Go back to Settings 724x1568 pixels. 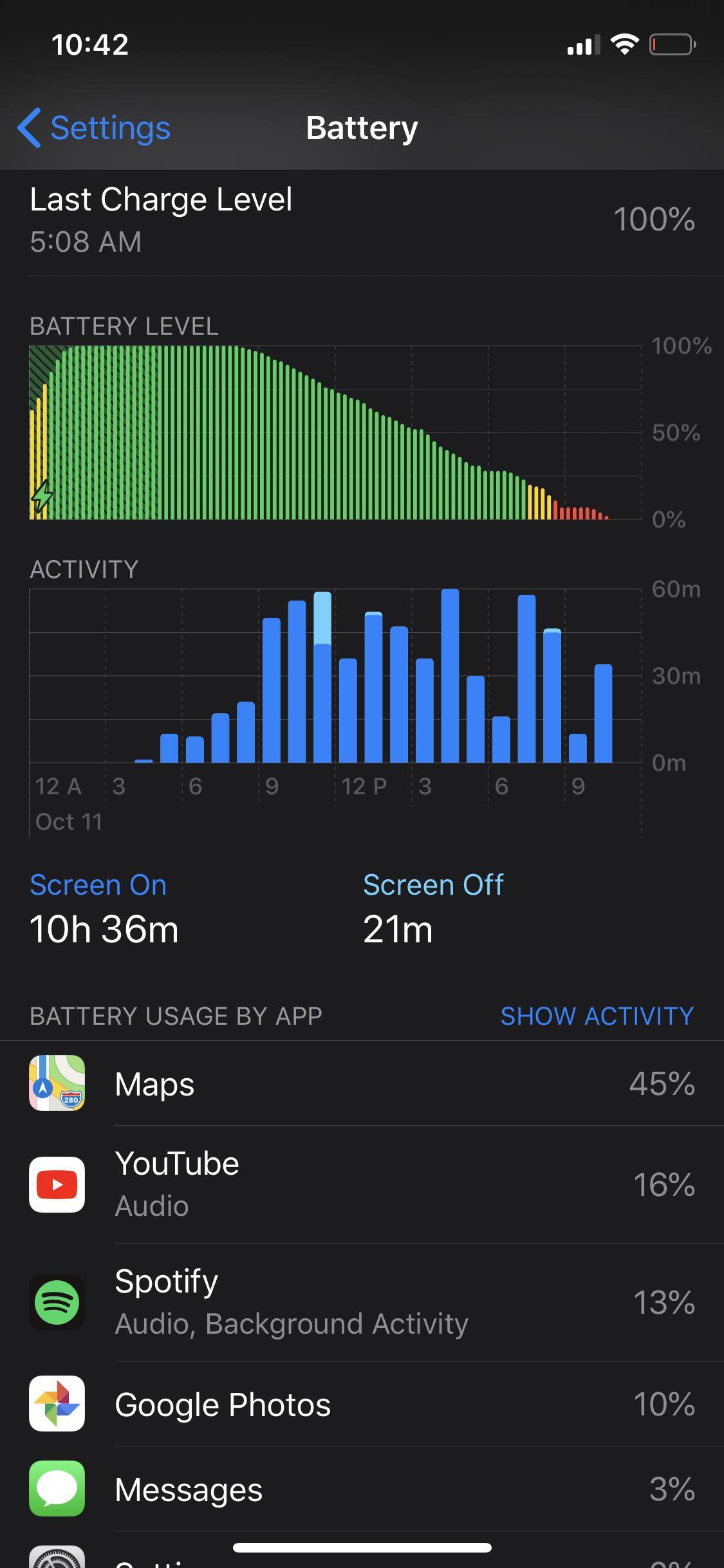(x=95, y=127)
